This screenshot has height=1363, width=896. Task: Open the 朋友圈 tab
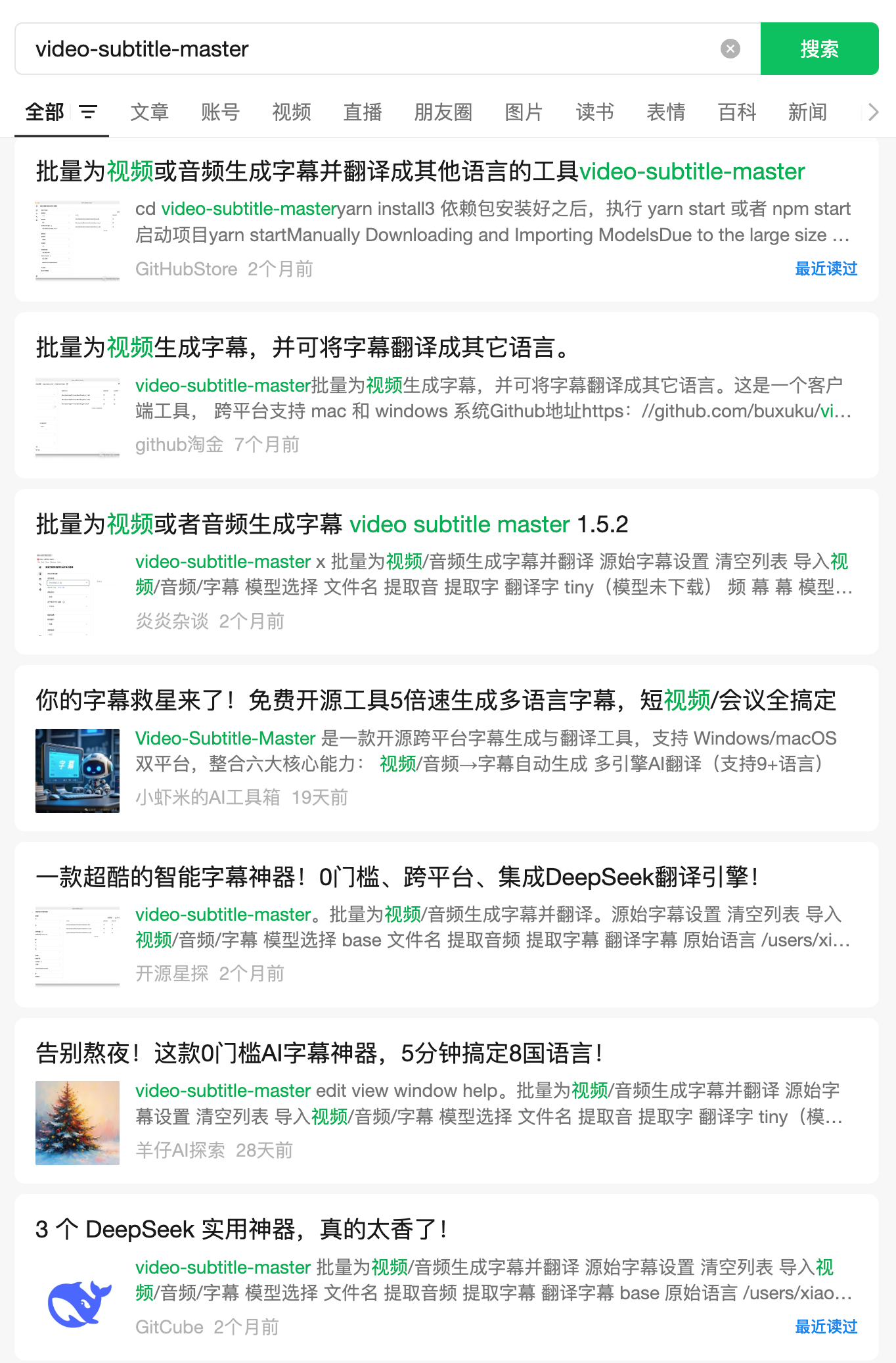pos(443,112)
